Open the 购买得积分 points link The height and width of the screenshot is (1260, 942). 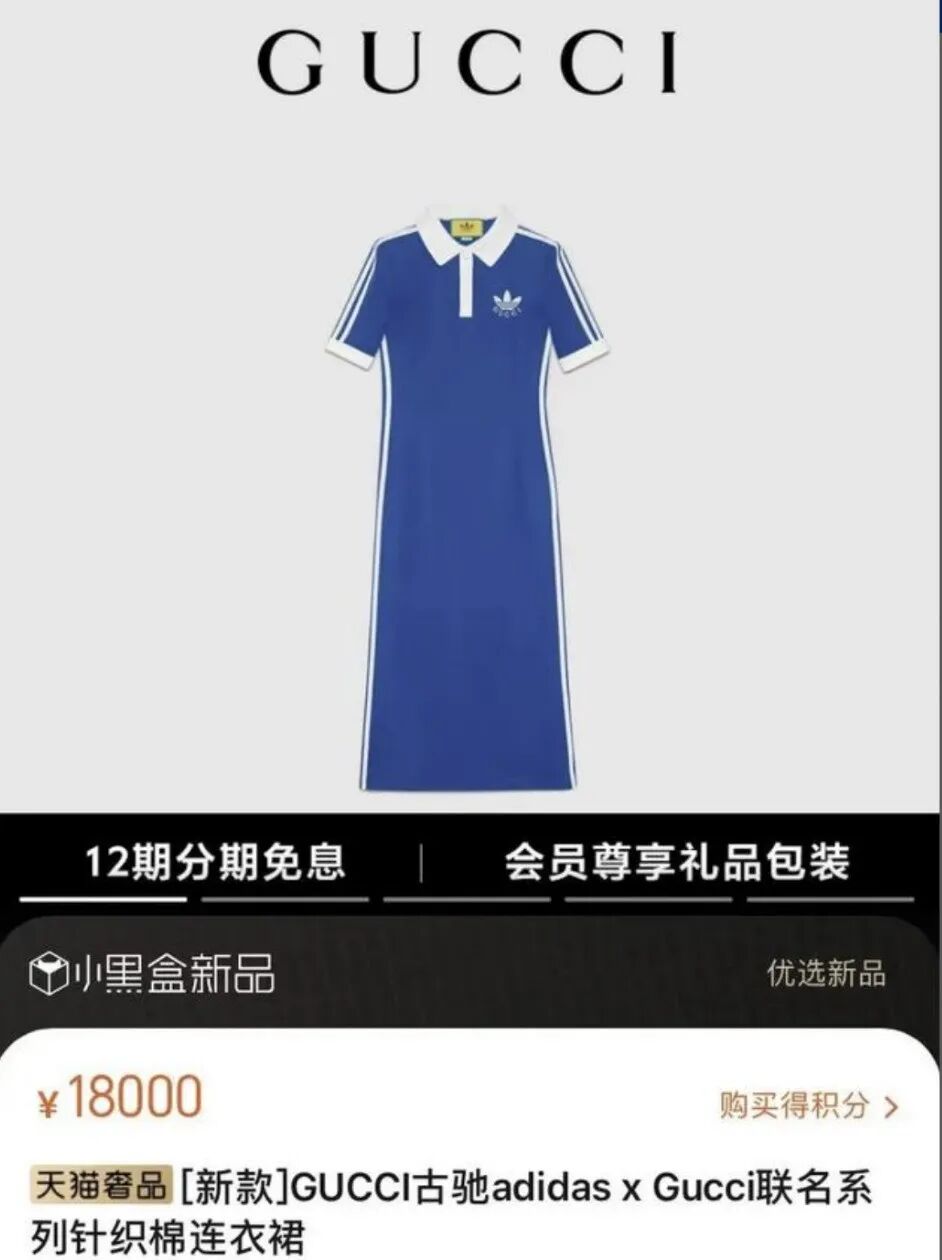808,1105
